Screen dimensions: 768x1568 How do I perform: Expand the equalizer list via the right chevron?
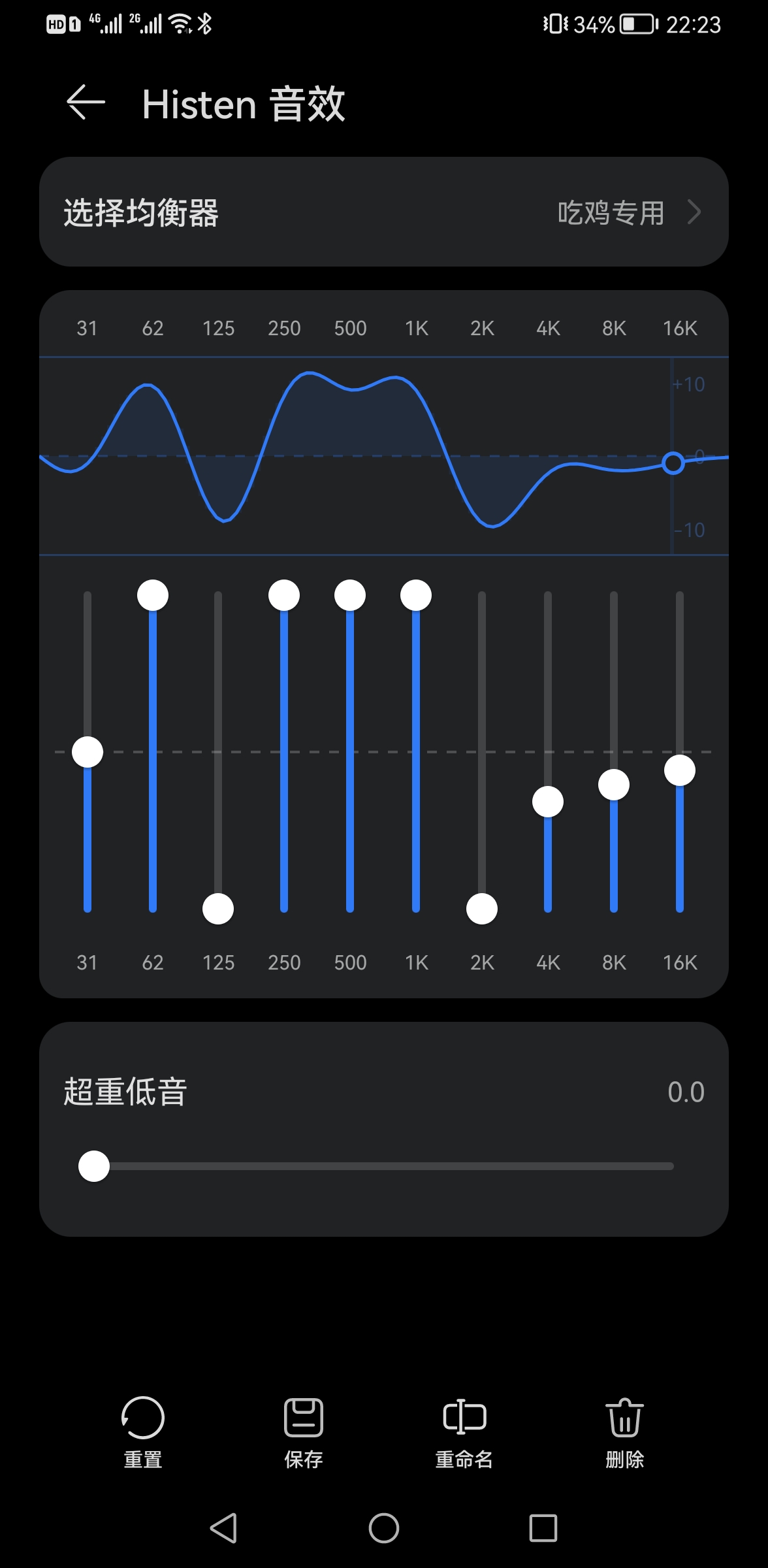tap(695, 212)
